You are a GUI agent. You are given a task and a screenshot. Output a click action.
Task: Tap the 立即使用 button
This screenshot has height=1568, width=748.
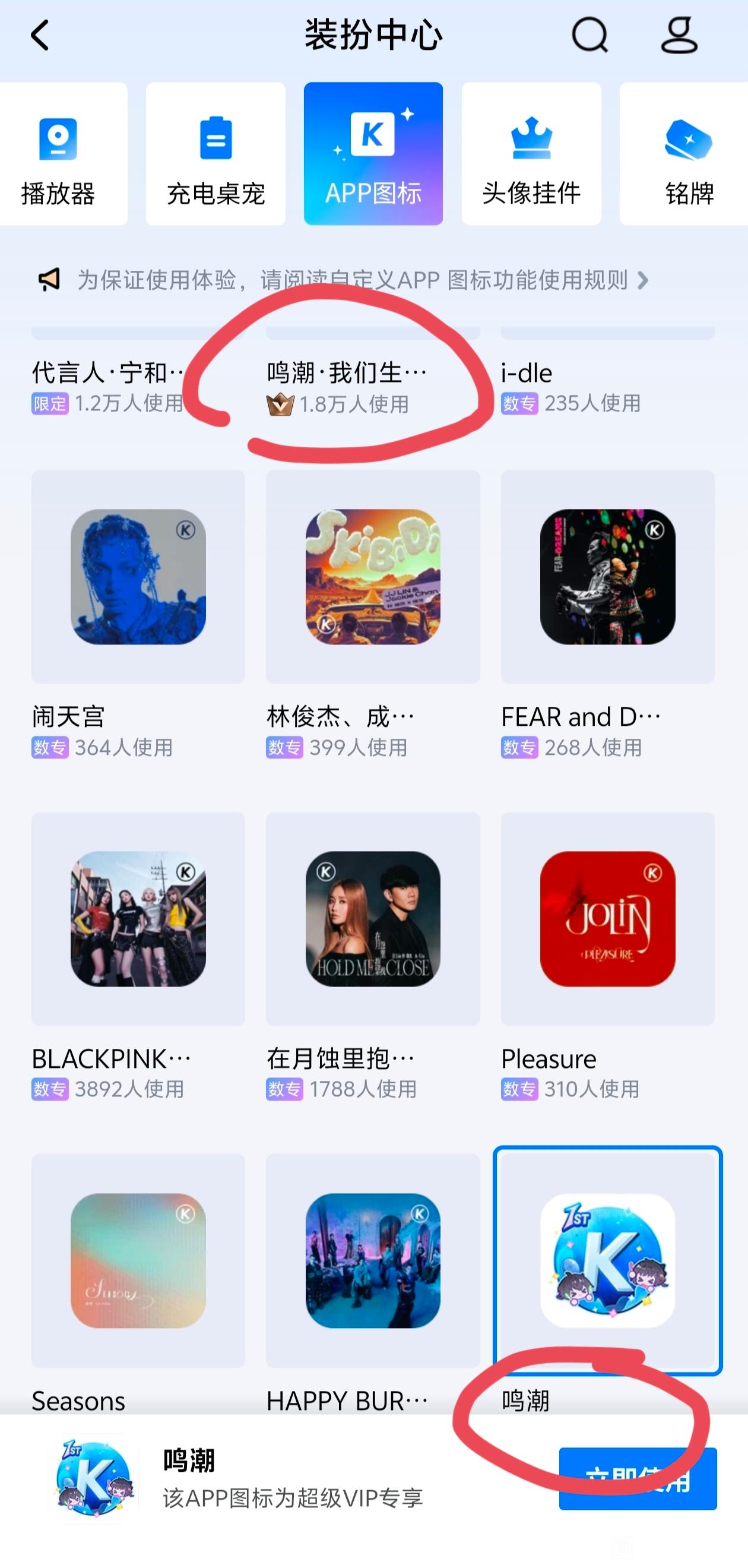(637, 1478)
